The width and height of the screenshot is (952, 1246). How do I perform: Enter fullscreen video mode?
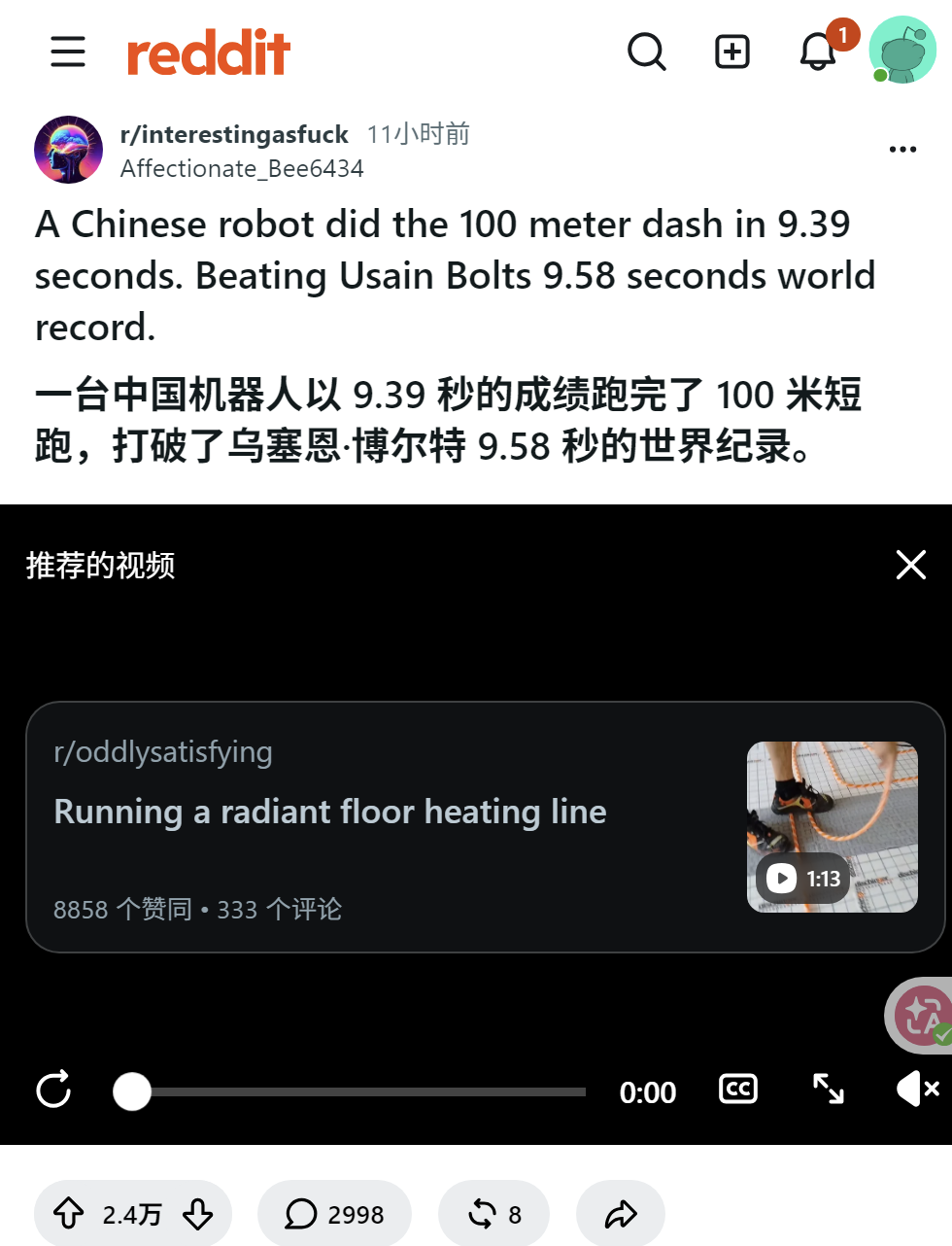coord(829,1089)
